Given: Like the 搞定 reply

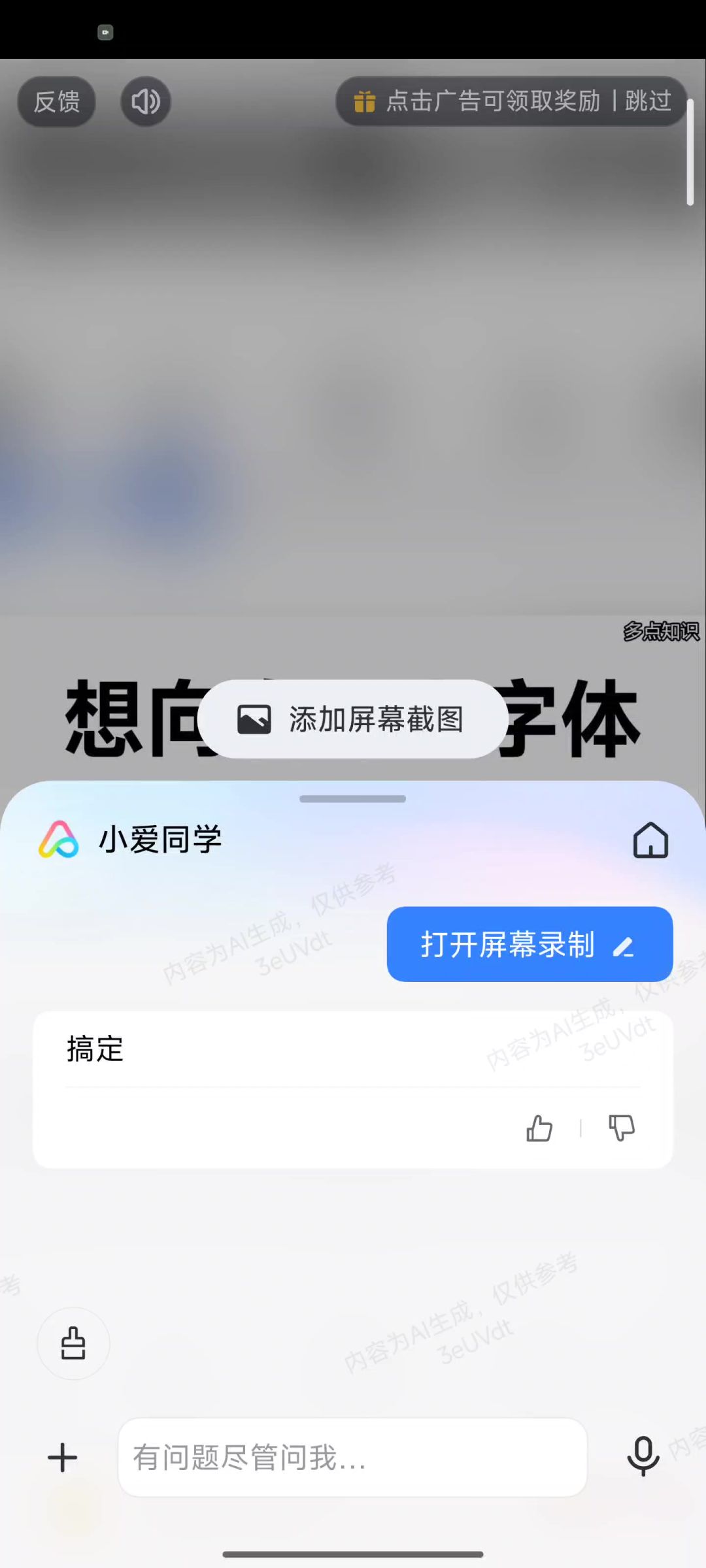Looking at the screenshot, I should (x=539, y=1128).
